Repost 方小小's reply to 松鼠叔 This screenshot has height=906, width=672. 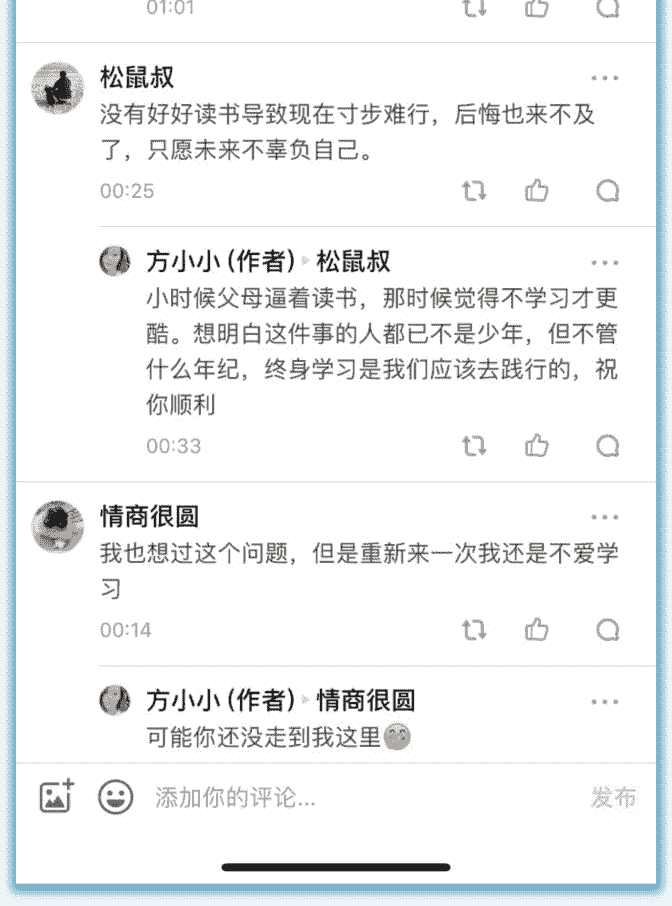point(474,445)
